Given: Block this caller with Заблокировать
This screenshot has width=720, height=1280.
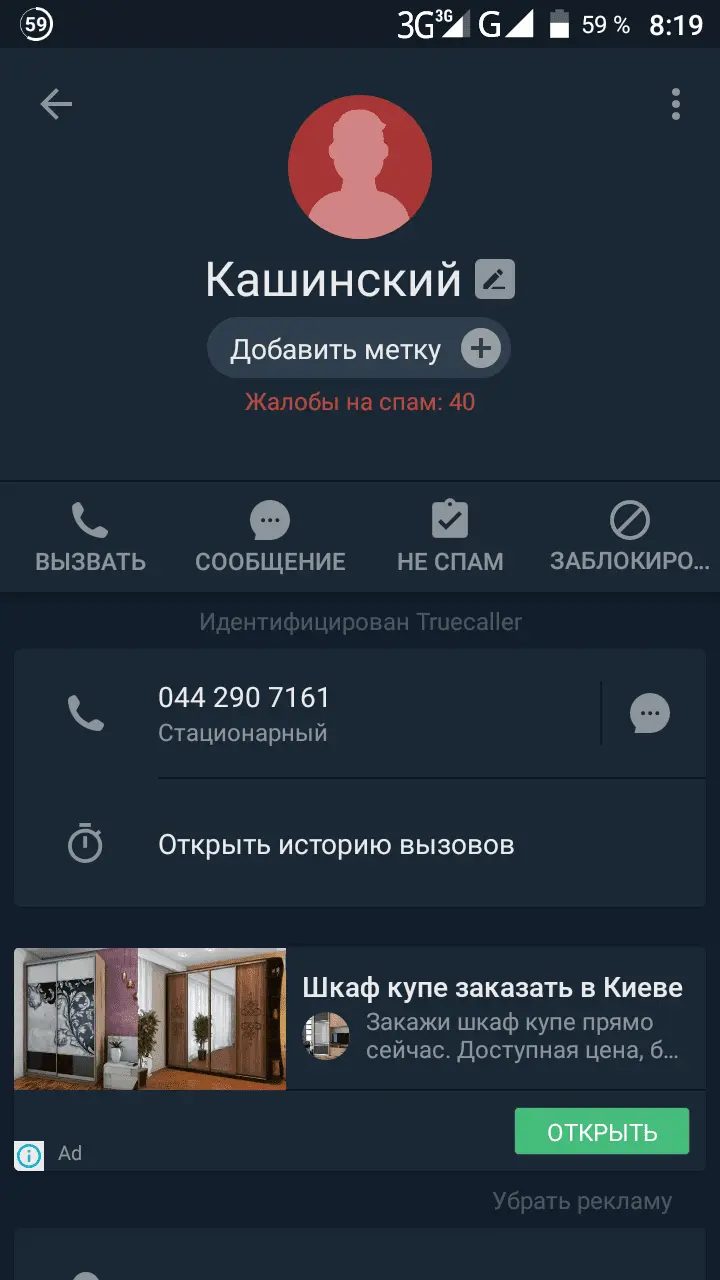Looking at the screenshot, I should (630, 537).
